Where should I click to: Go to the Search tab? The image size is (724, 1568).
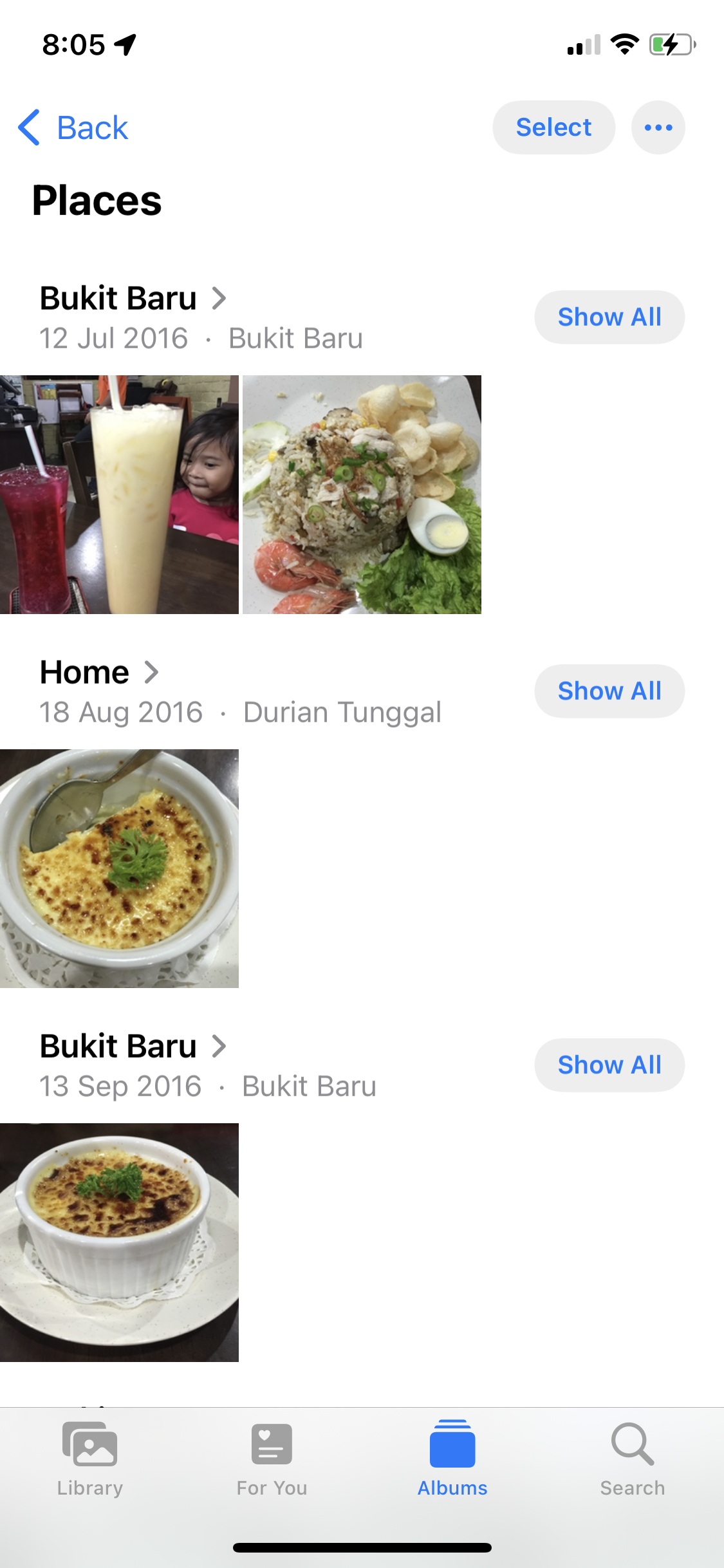(x=633, y=1459)
